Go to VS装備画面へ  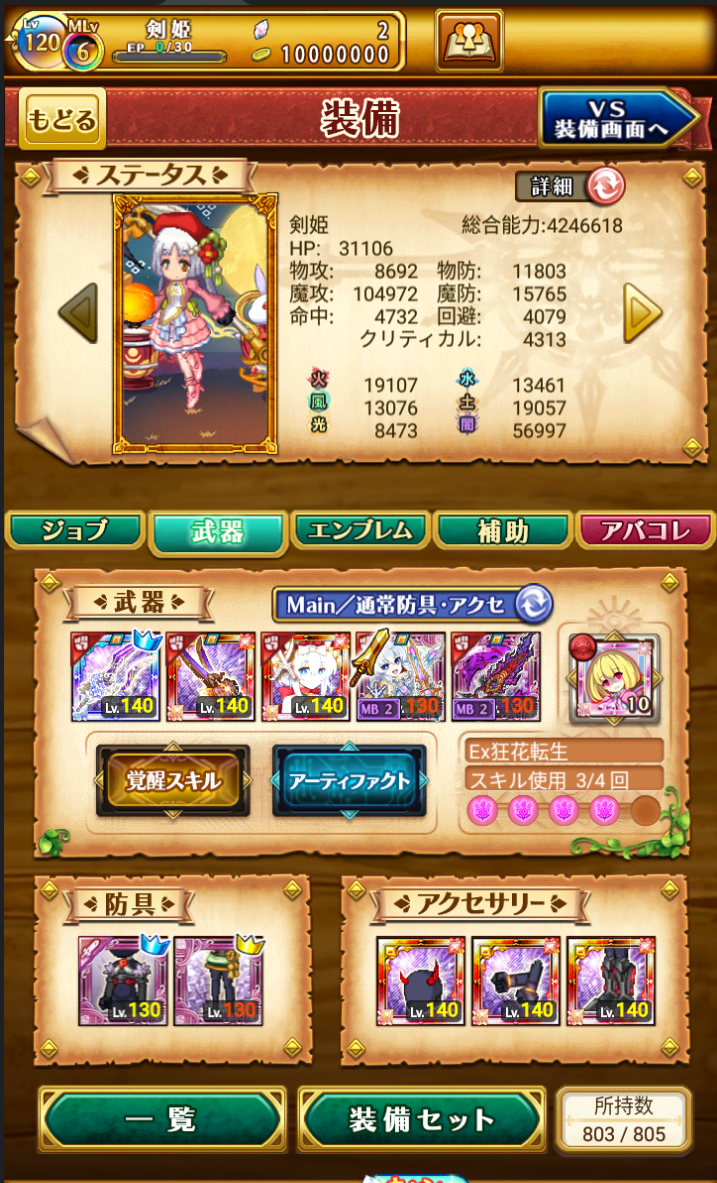pyautogui.click(x=618, y=118)
